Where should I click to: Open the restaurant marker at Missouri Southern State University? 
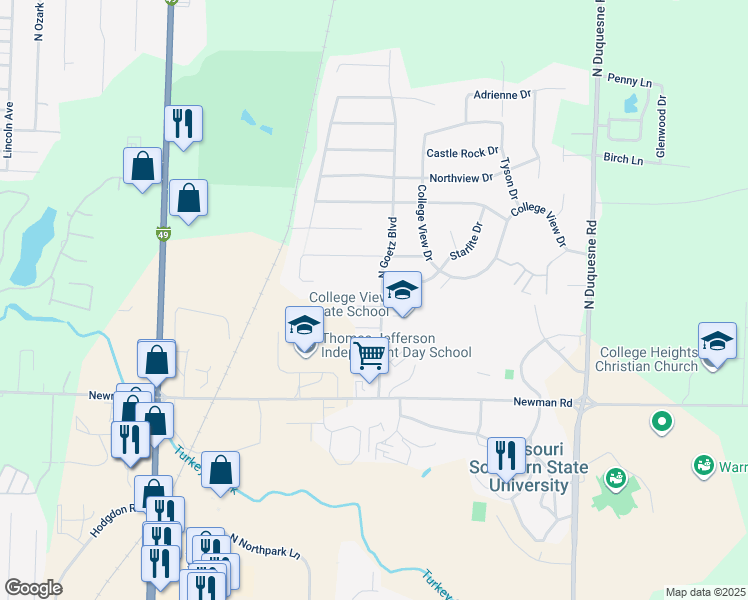[x=506, y=455]
